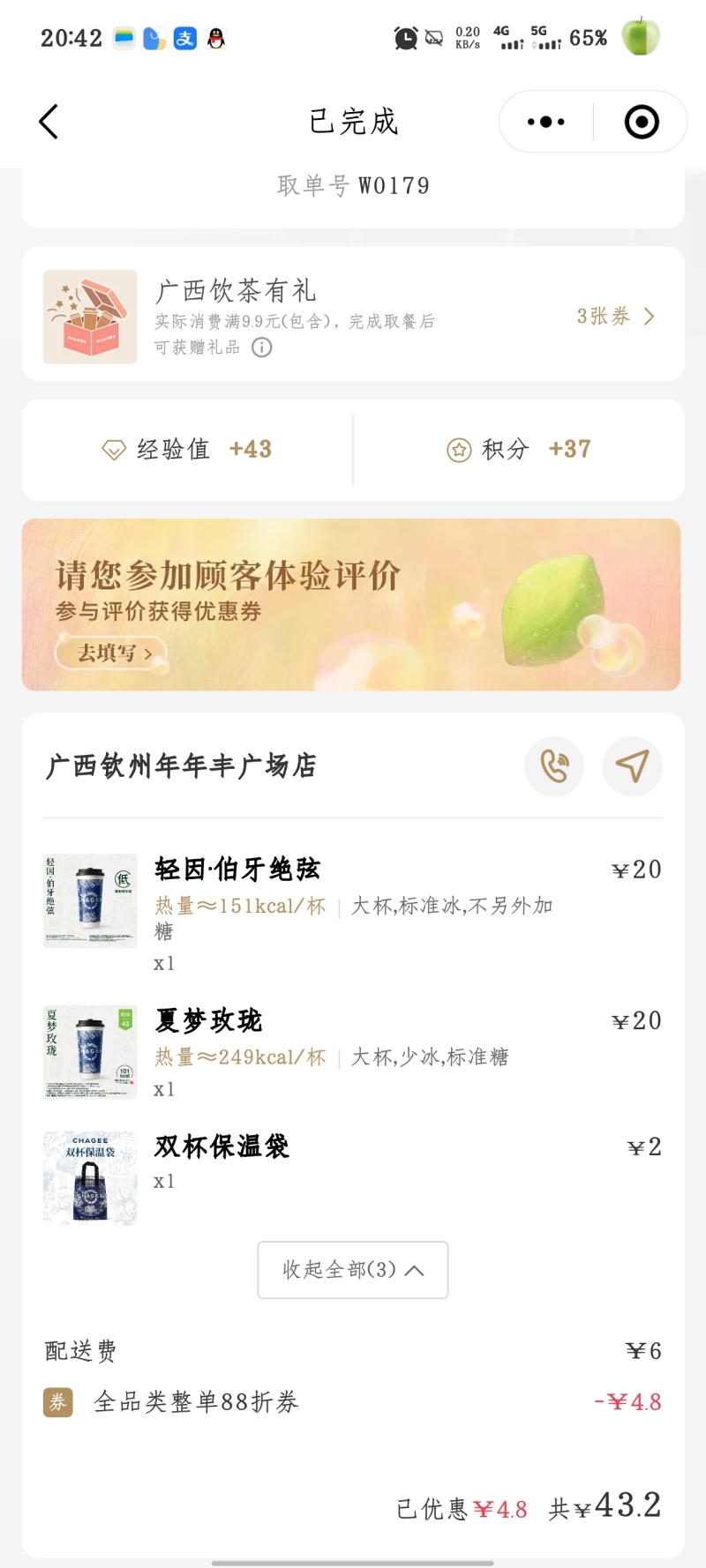Show info about the 广西饮茶有礼 gift rule

pos(262,347)
